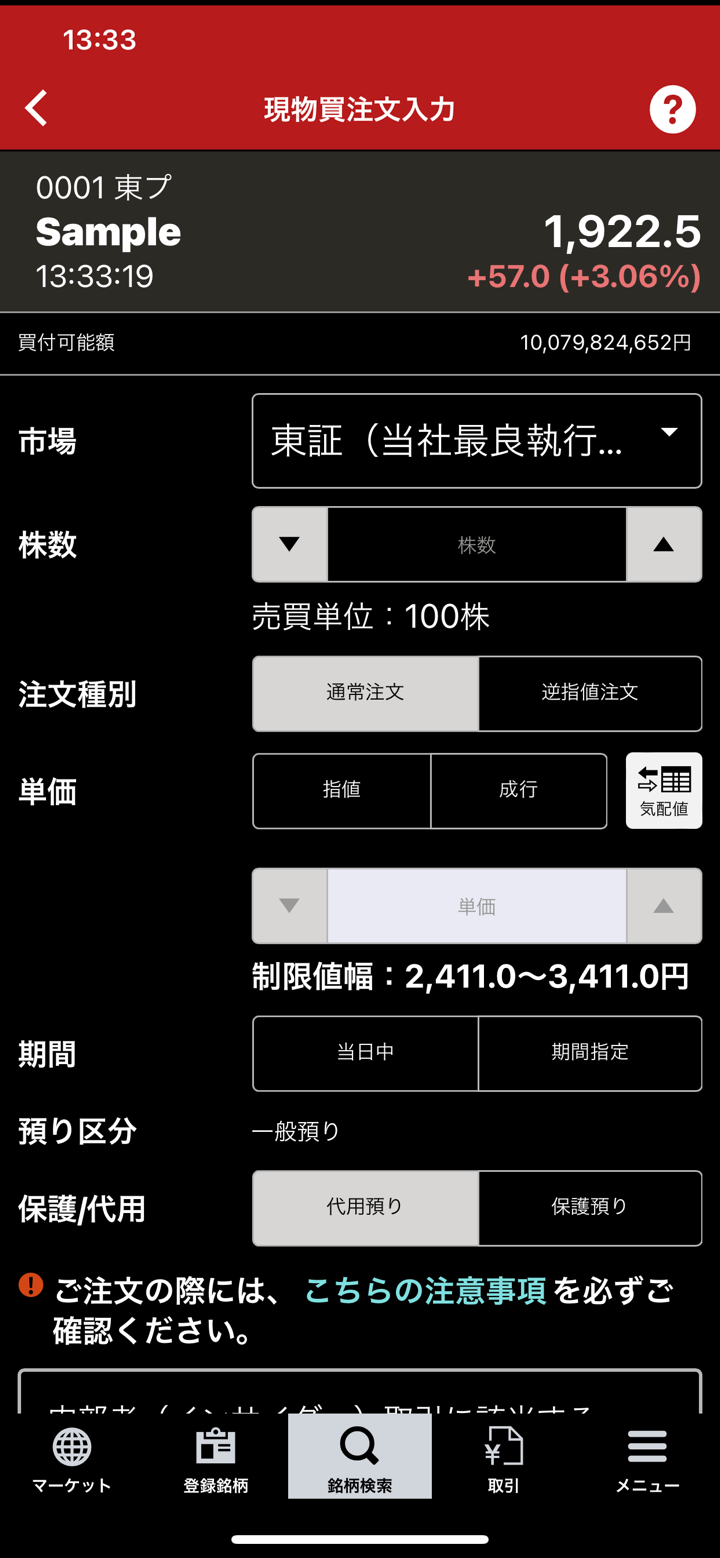Increase 株数 with the up arrow
Viewport: 720px width, 1558px height.
tap(663, 545)
